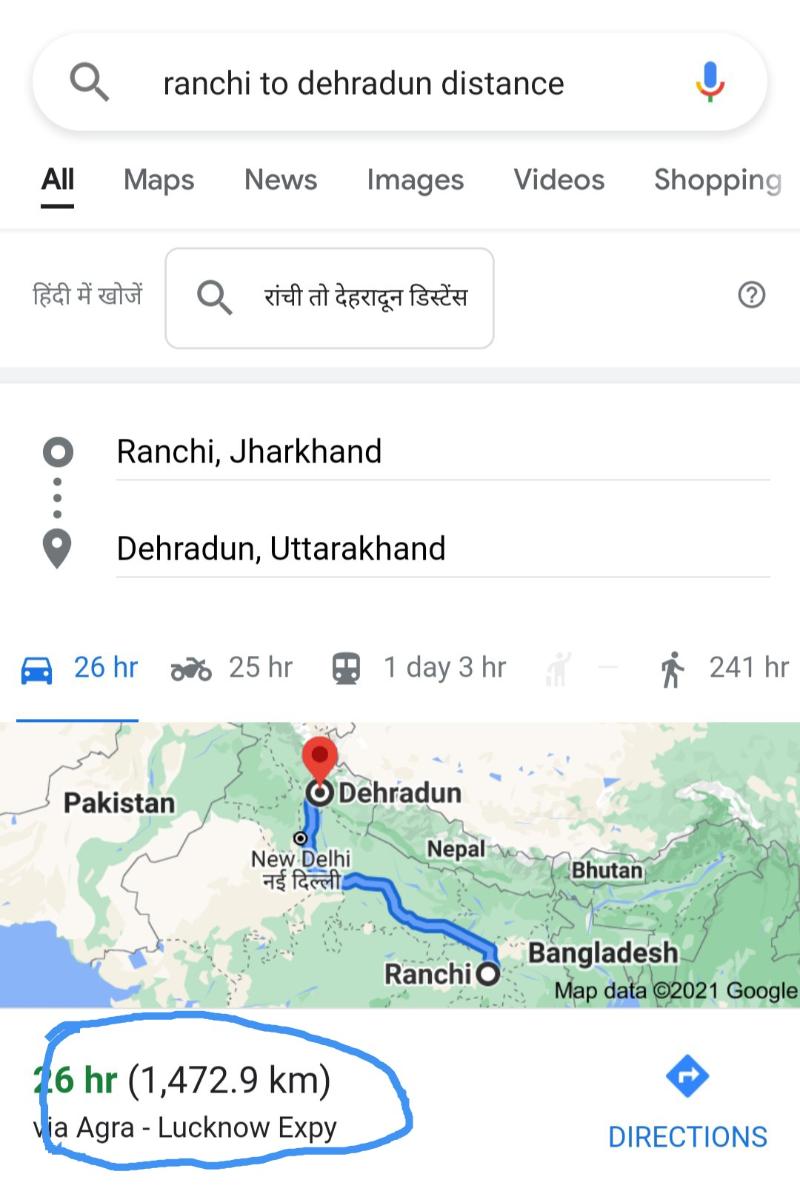
Task: Go to the Shopping tab
Action: point(717,180)
